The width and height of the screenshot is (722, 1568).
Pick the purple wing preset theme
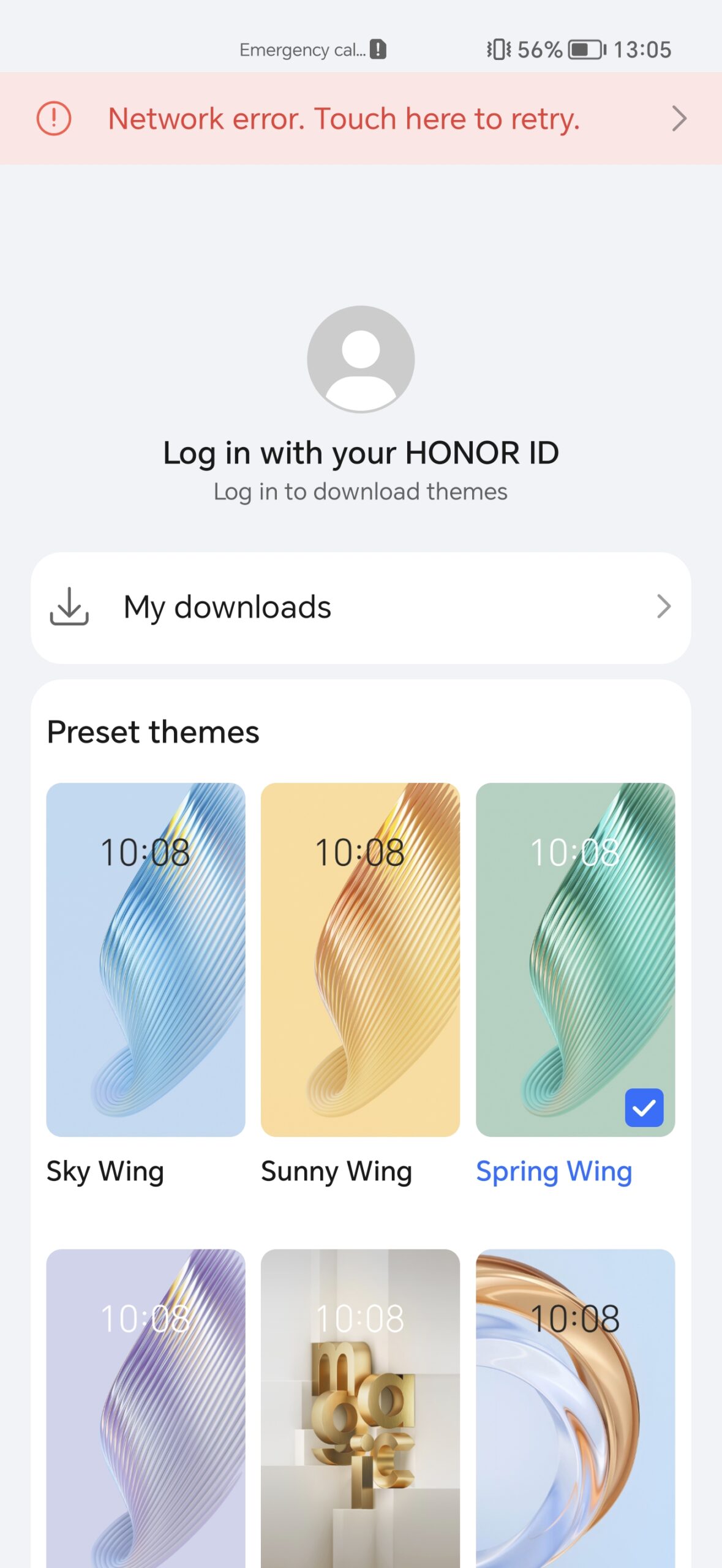pos(146,1409)
